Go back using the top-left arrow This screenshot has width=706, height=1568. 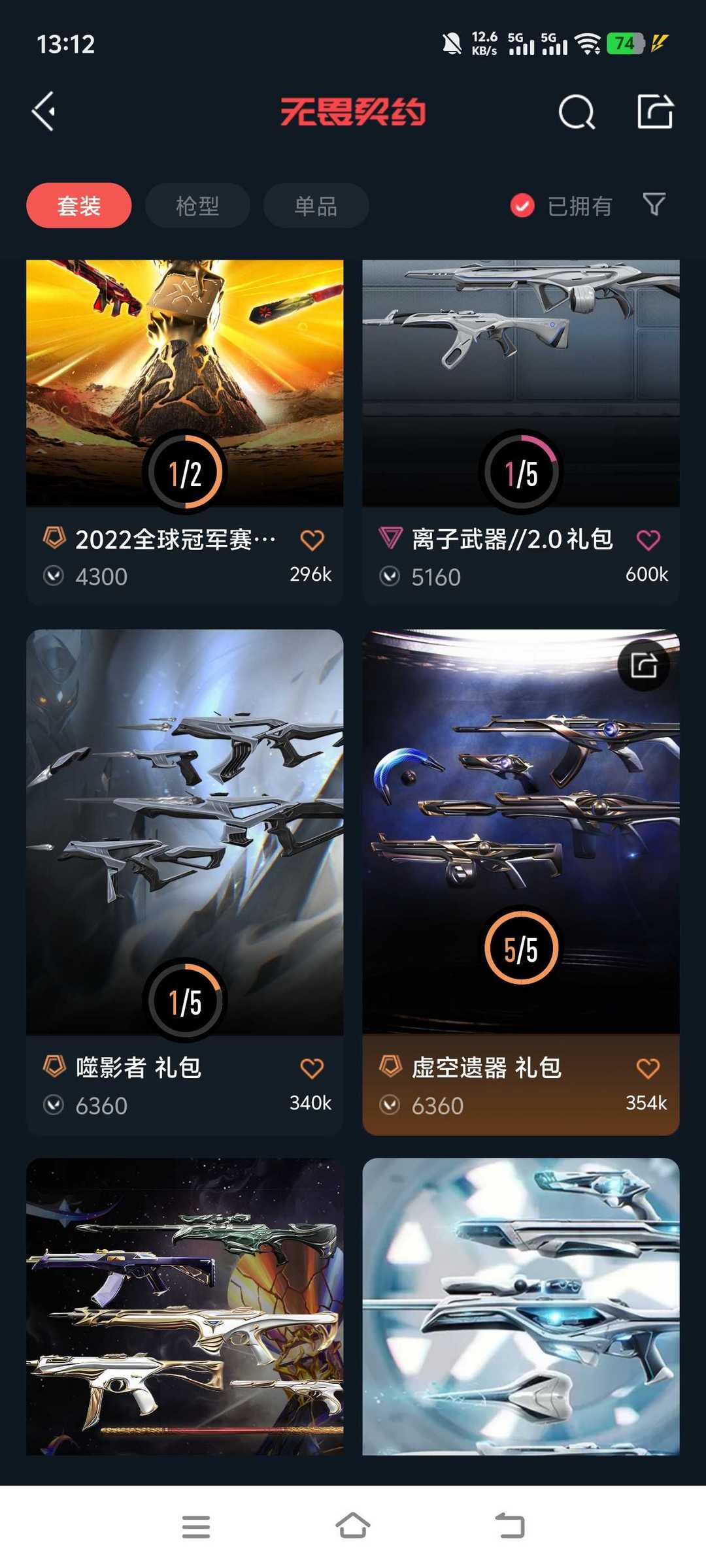point(44,112)
